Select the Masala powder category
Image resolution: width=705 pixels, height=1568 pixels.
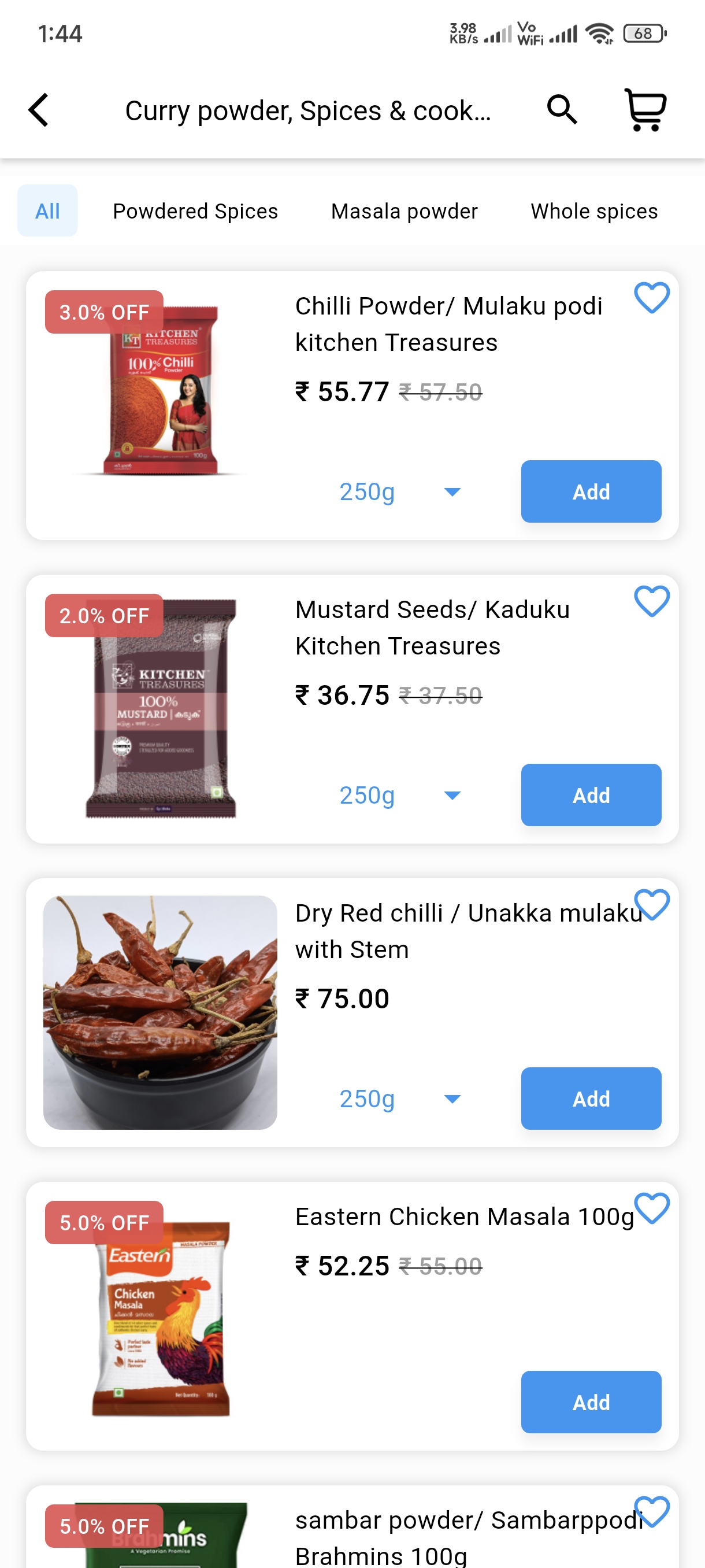[403, 210]
